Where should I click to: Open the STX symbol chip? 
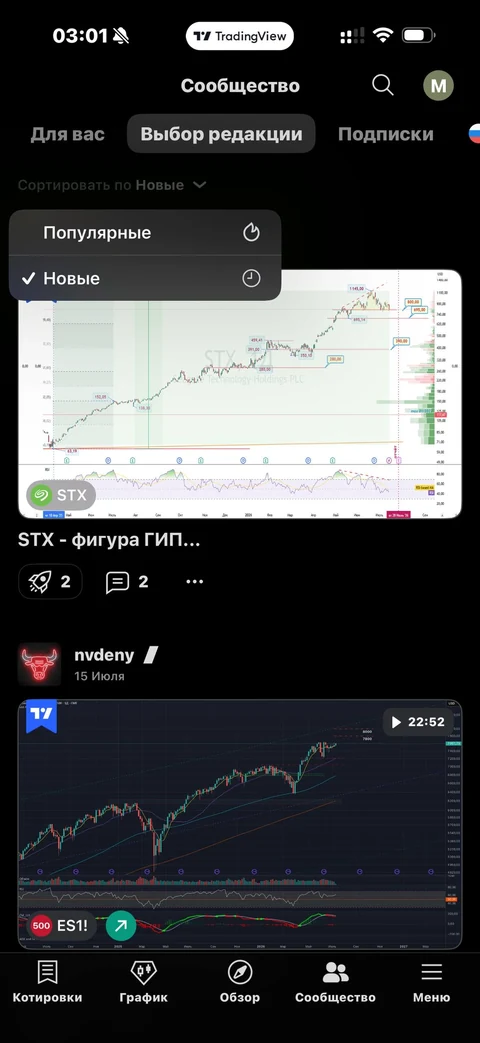61,495
